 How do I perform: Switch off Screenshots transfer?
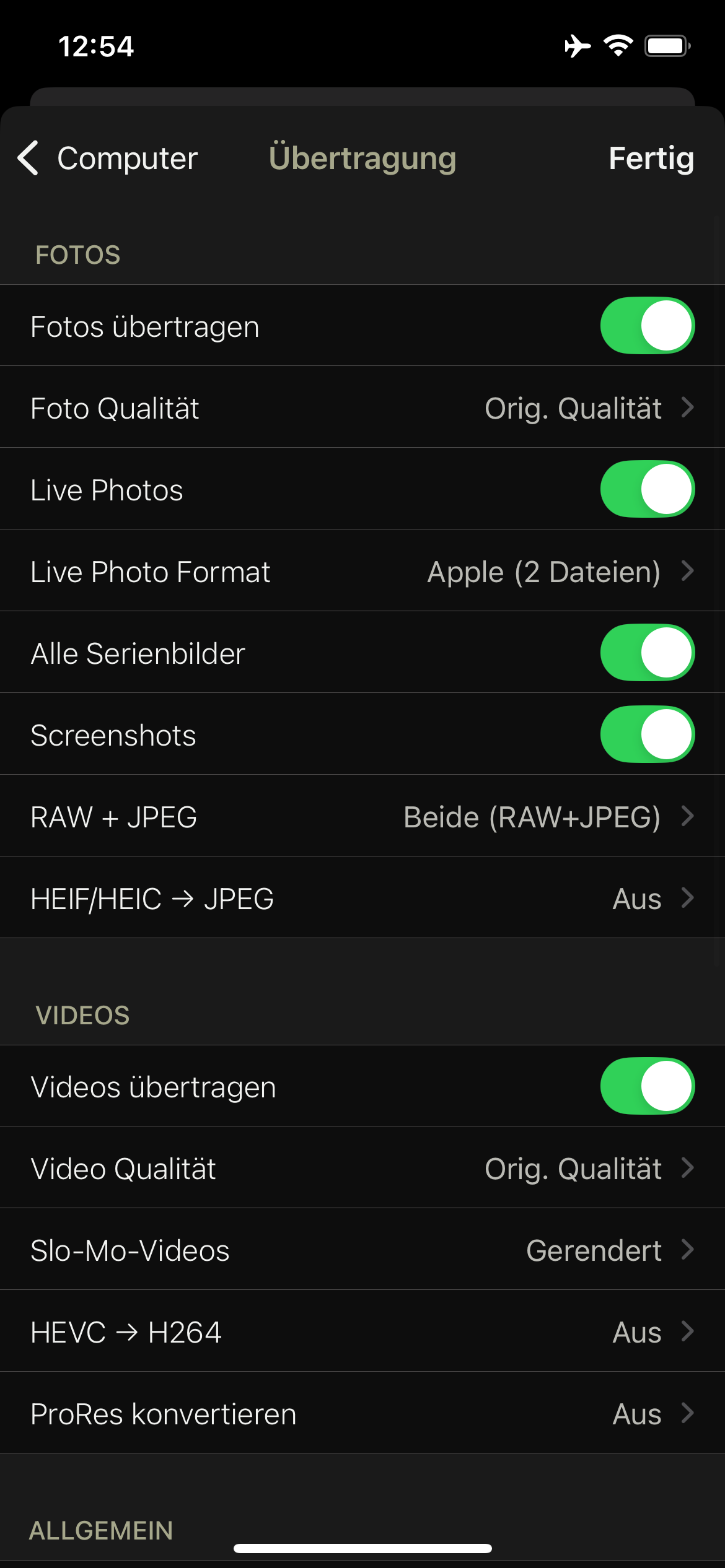pos(647,734)
